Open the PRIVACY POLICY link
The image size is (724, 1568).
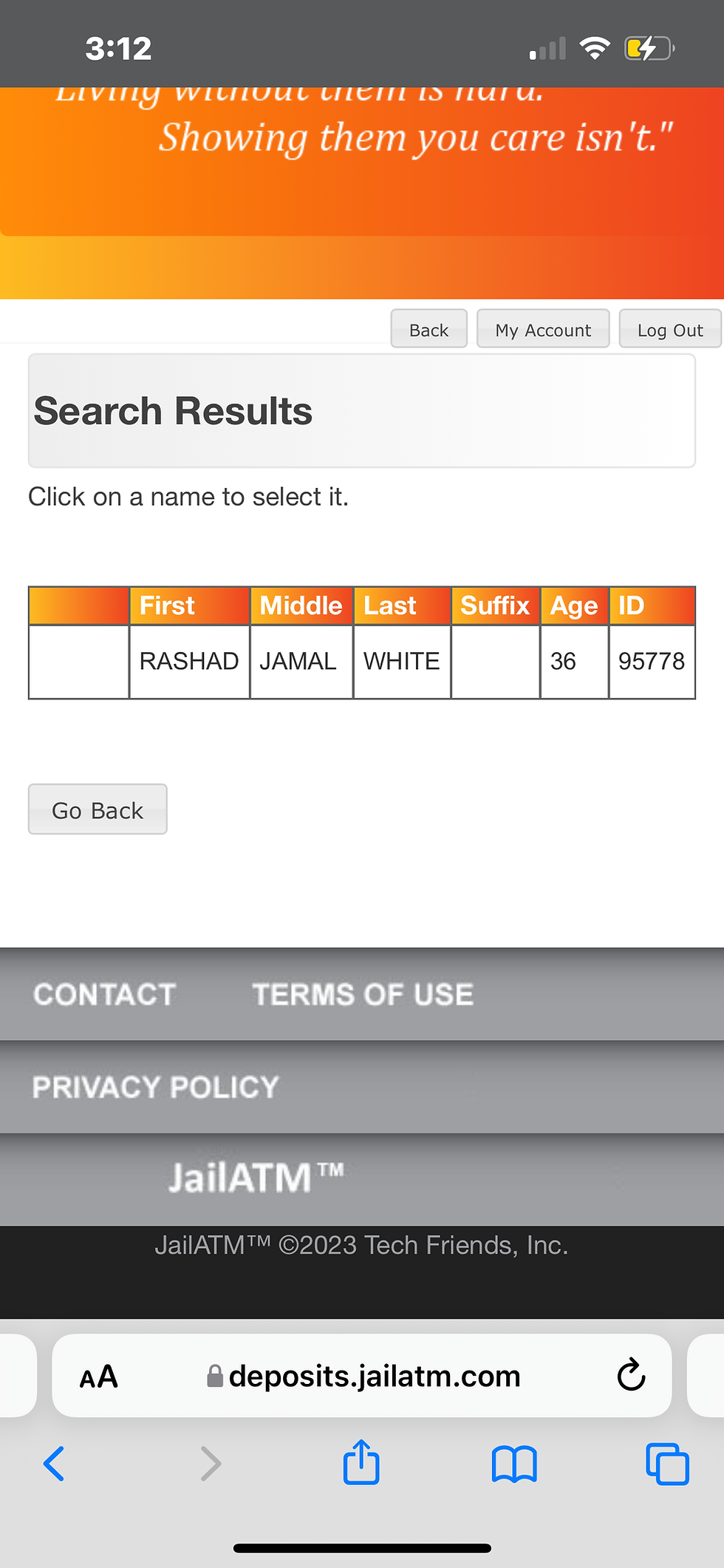coord(156,1087)
